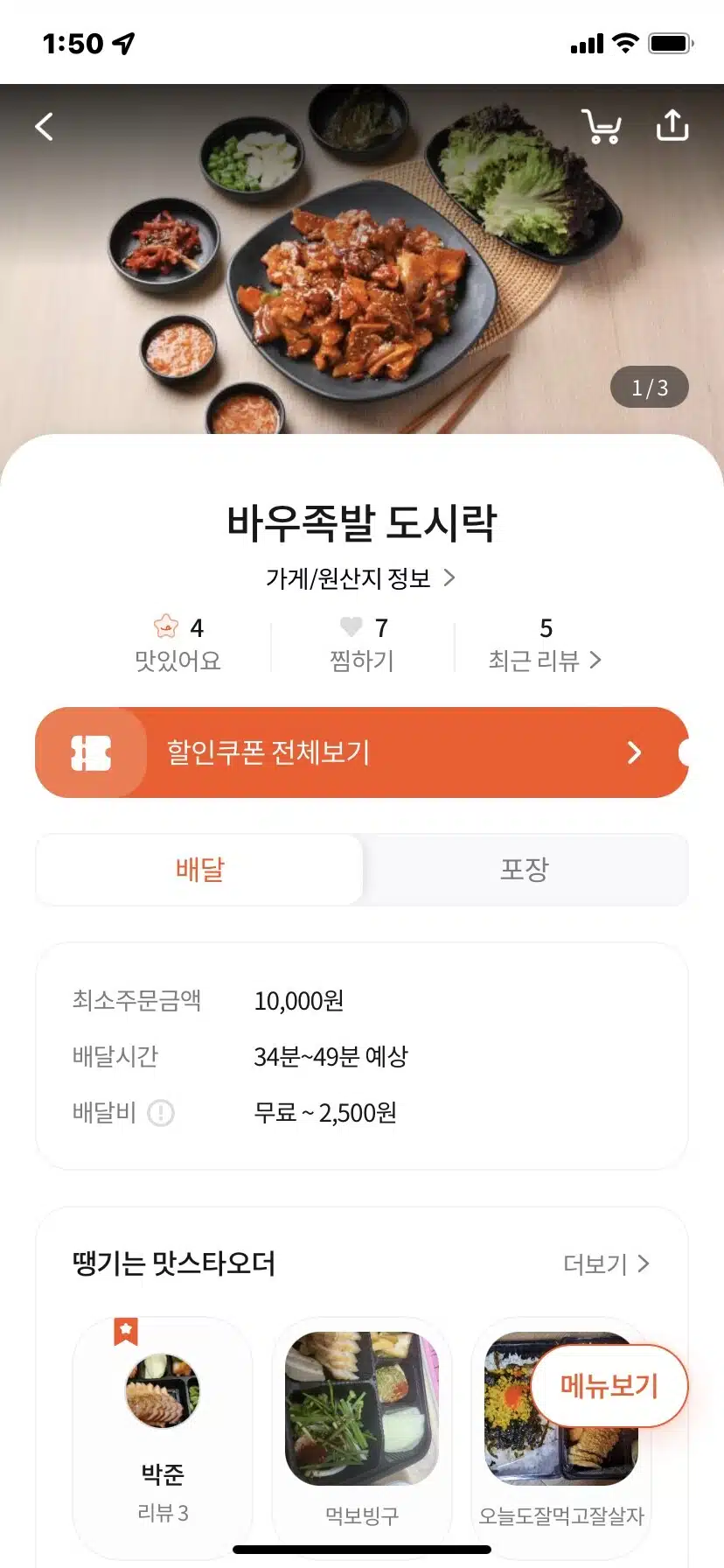Image resolution: width=724 pixels, height=1568 pixels.
Task: Enable 배달 delivery mode
Action: coord(198,868)
